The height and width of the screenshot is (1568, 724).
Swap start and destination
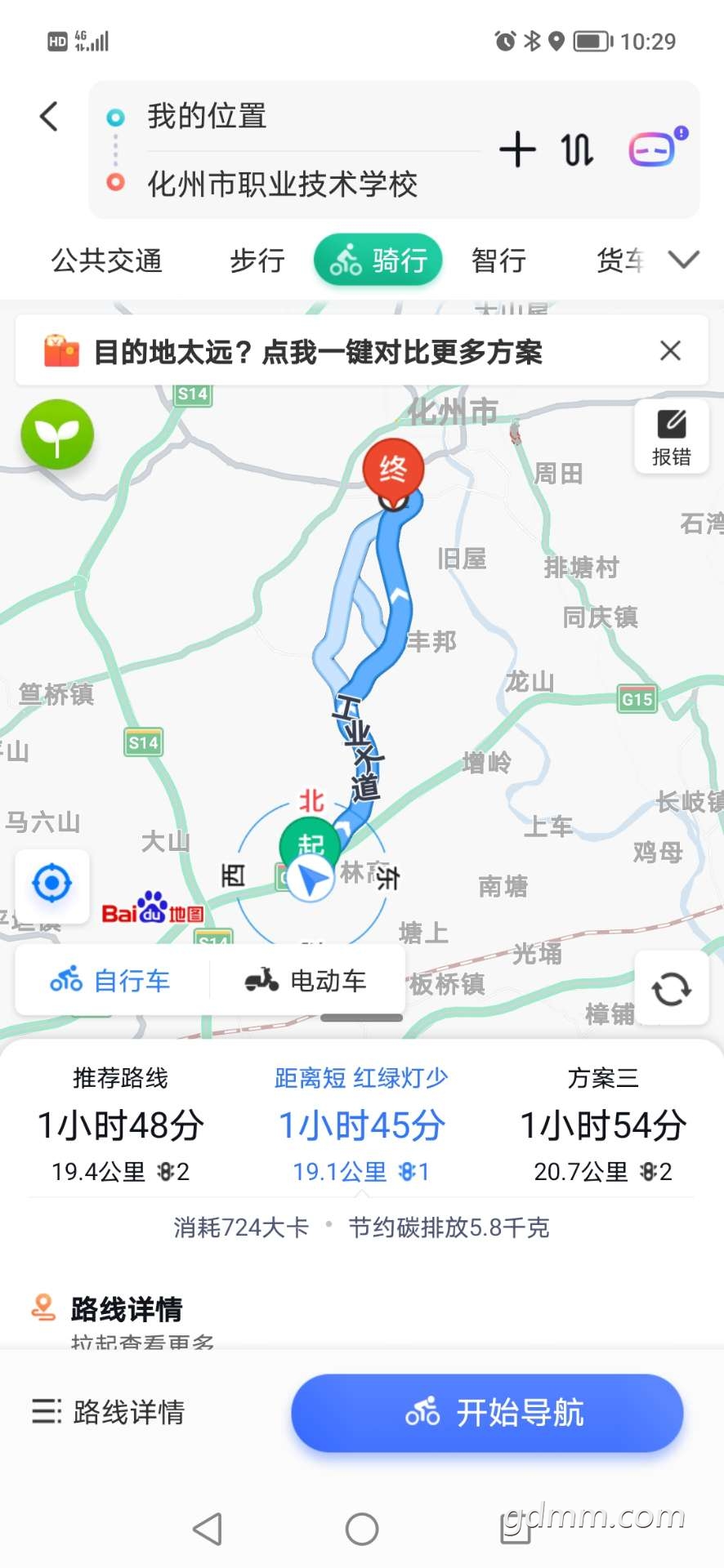[577, 150]
